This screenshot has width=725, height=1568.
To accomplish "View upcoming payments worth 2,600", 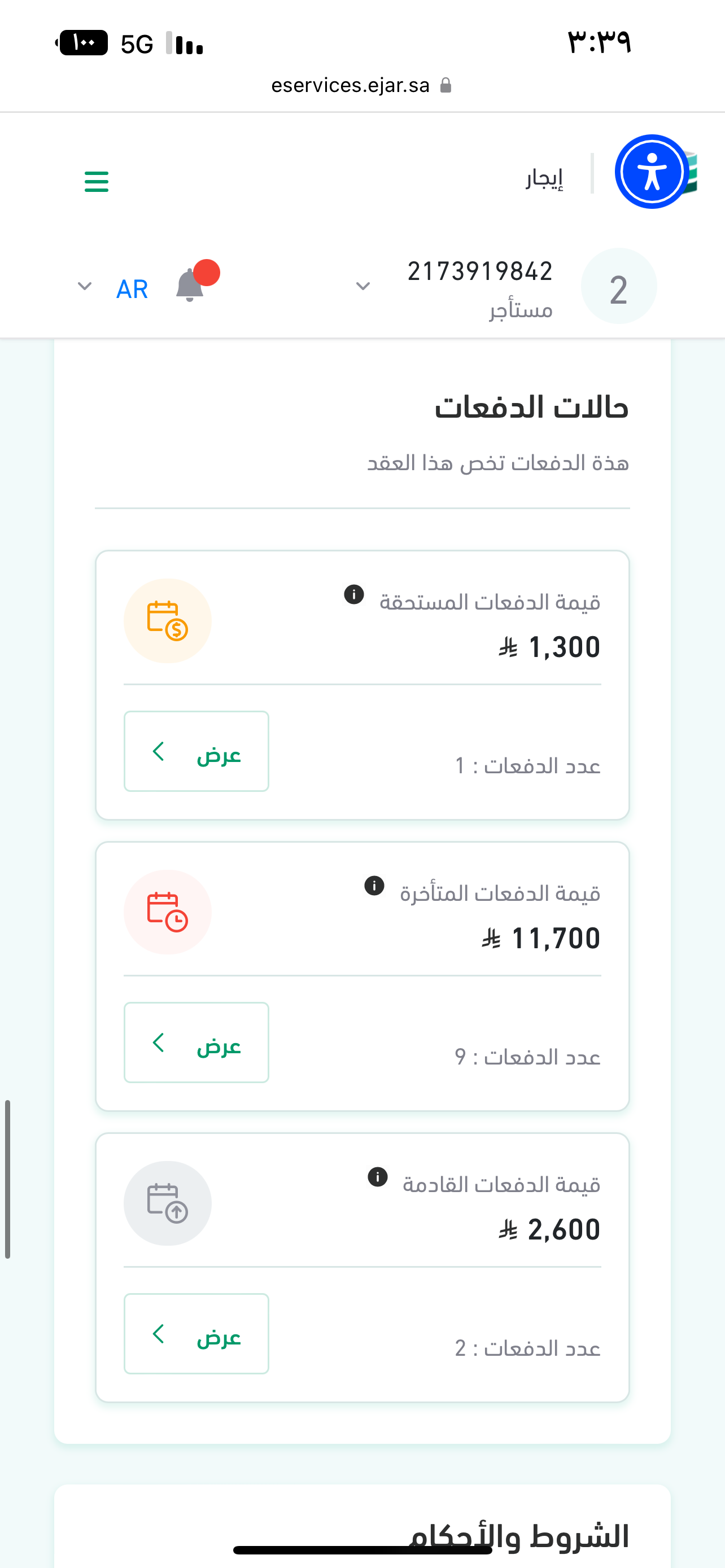I will pos(196,1333).
